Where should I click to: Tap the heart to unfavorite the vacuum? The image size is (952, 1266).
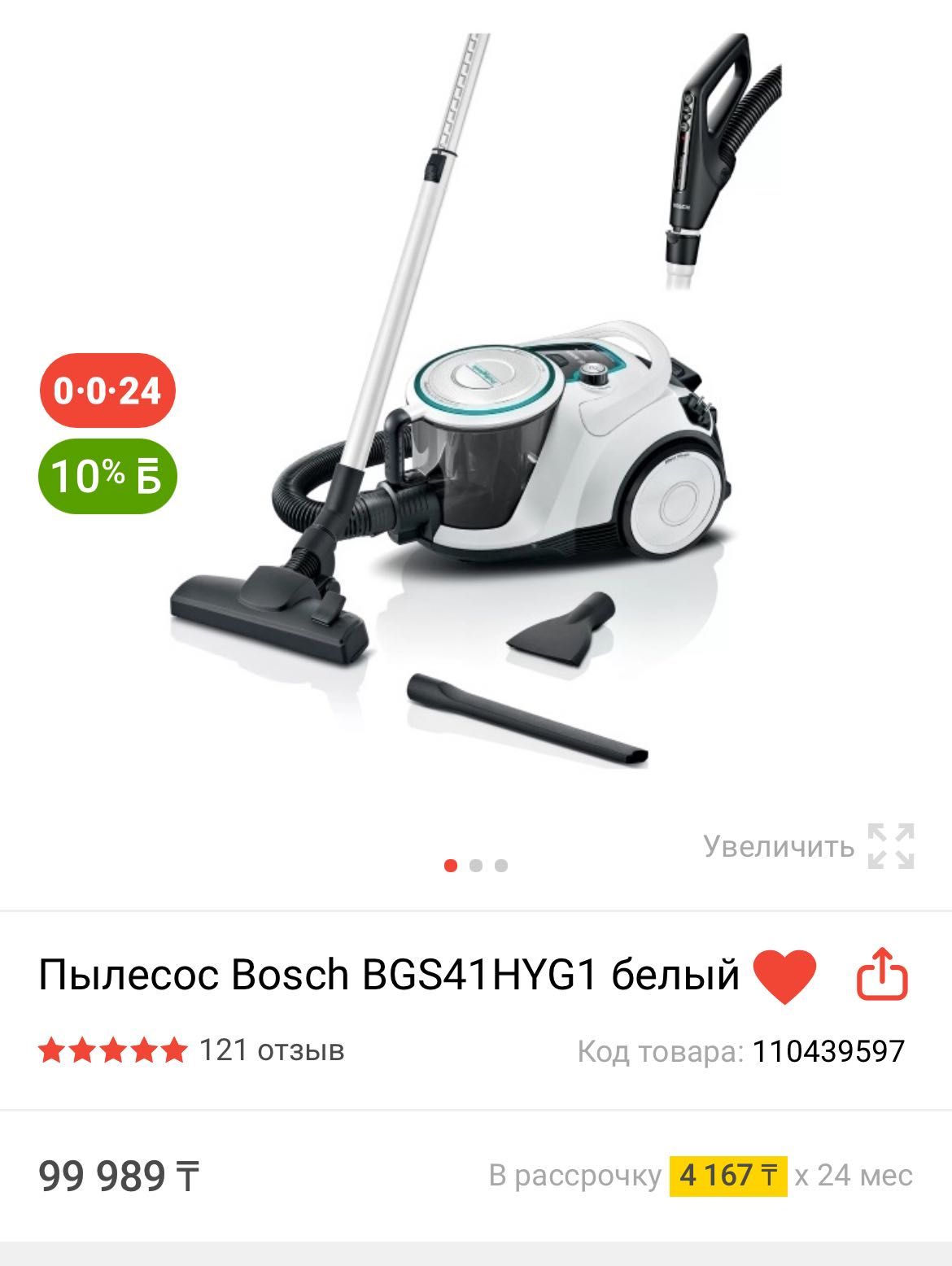tap(784, 975)
